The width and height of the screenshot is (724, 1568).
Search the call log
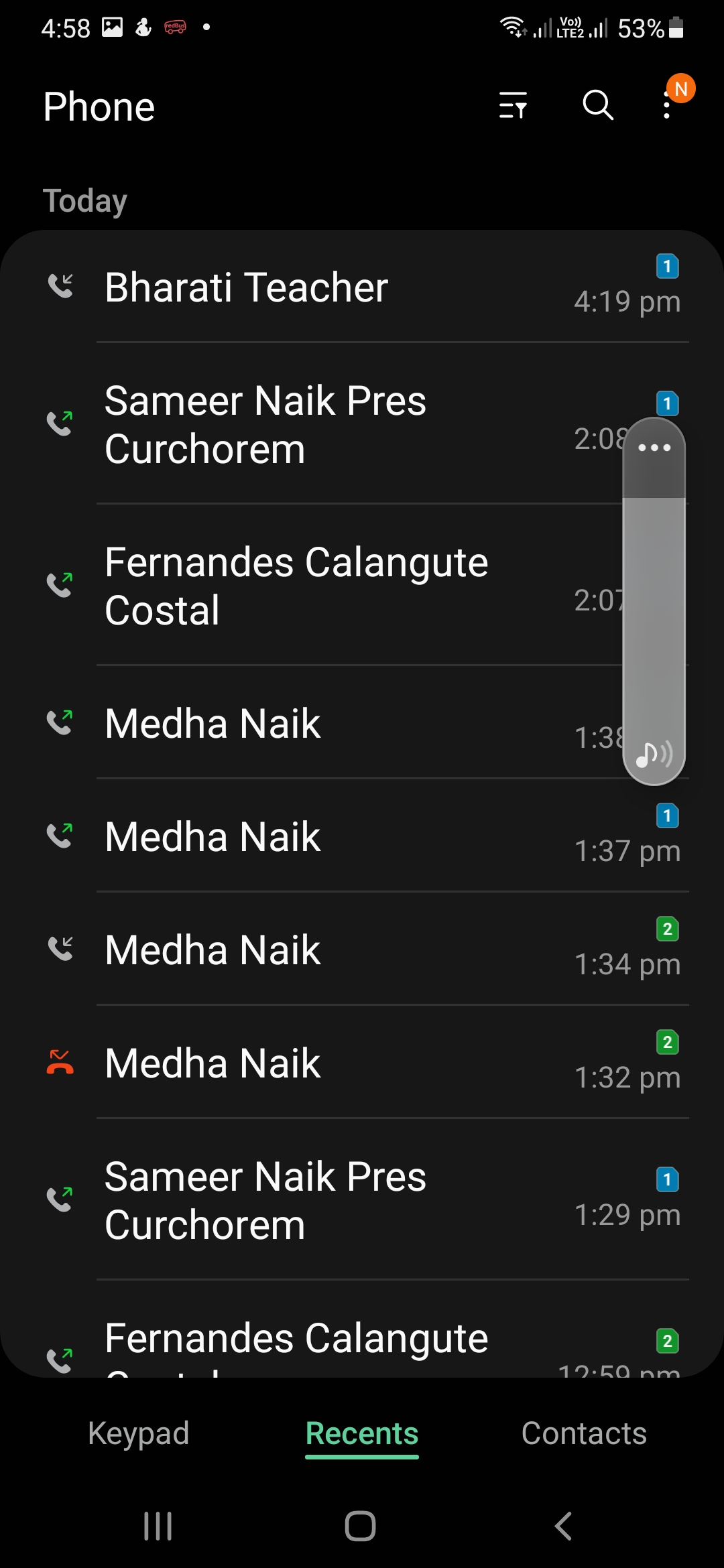click(x=597, y=106)
